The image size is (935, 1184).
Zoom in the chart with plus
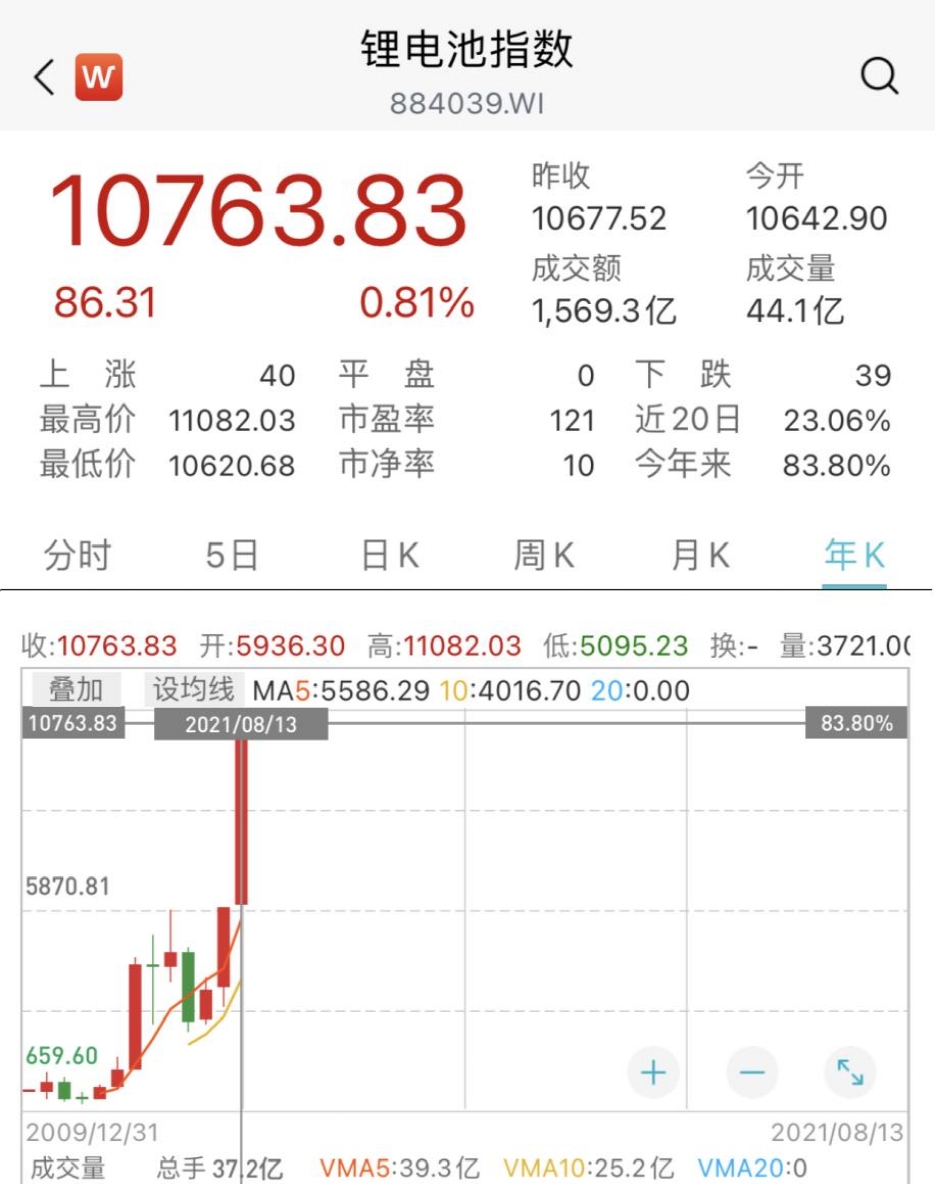pyautogui.click(x=653, y=1073)
